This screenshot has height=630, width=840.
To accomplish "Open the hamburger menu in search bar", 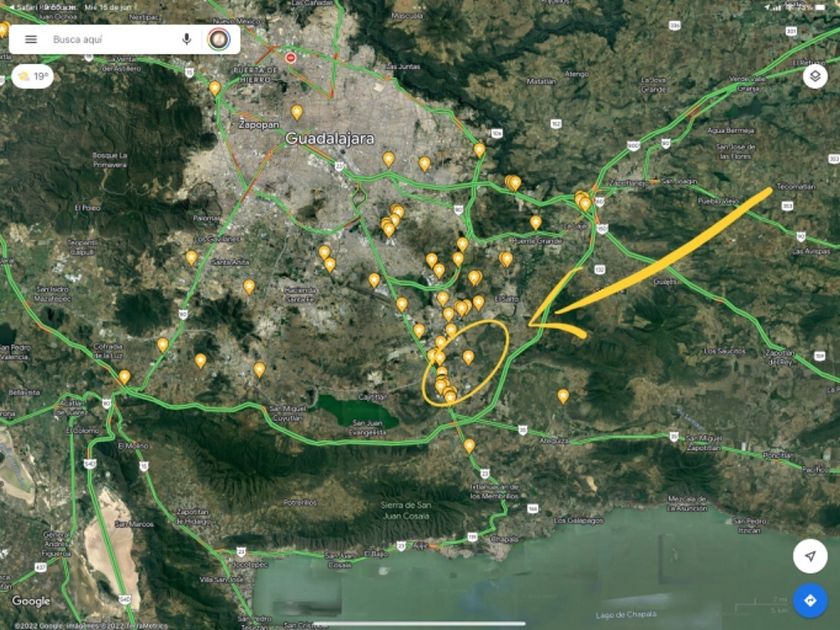I will [x=31, y=39].
